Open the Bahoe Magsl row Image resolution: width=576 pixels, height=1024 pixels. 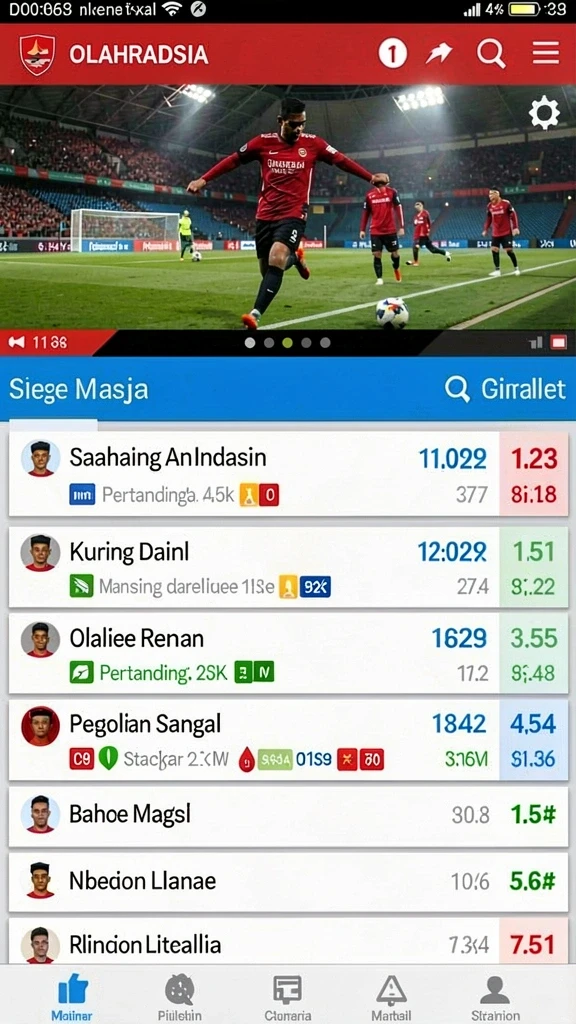click(288, 816)
